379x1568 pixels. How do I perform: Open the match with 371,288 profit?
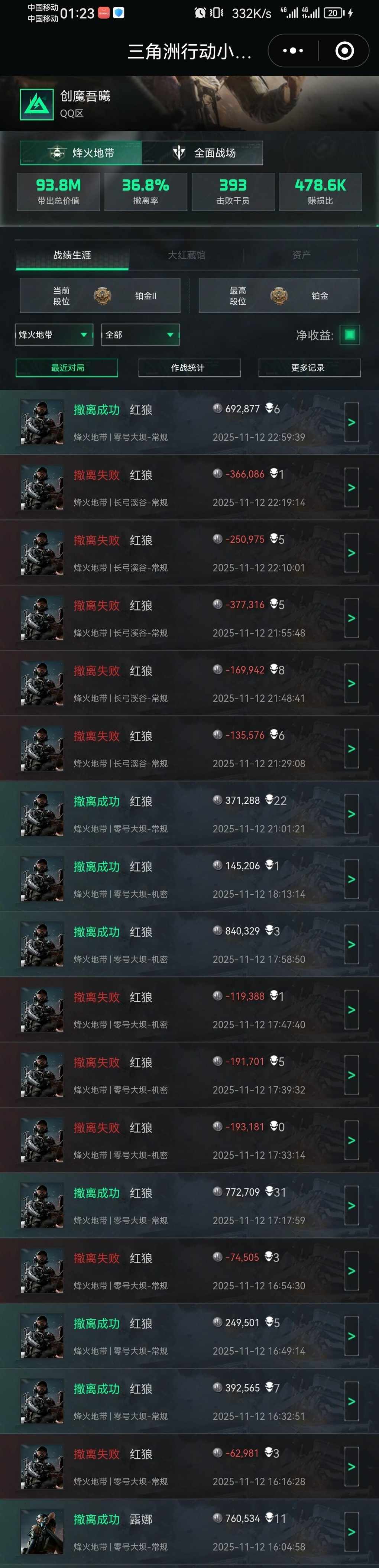coord(351,813)
